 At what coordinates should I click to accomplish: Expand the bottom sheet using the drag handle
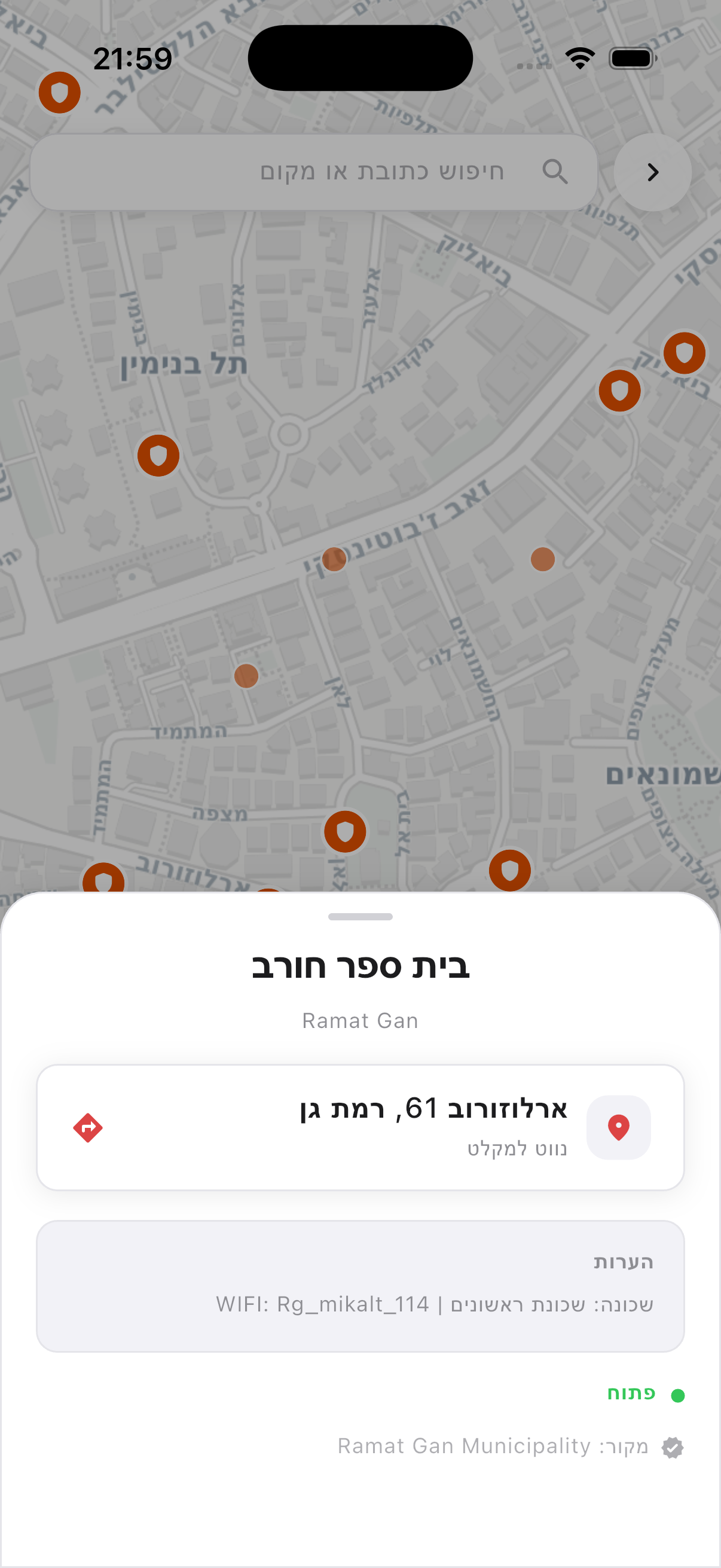click(360, 916)
